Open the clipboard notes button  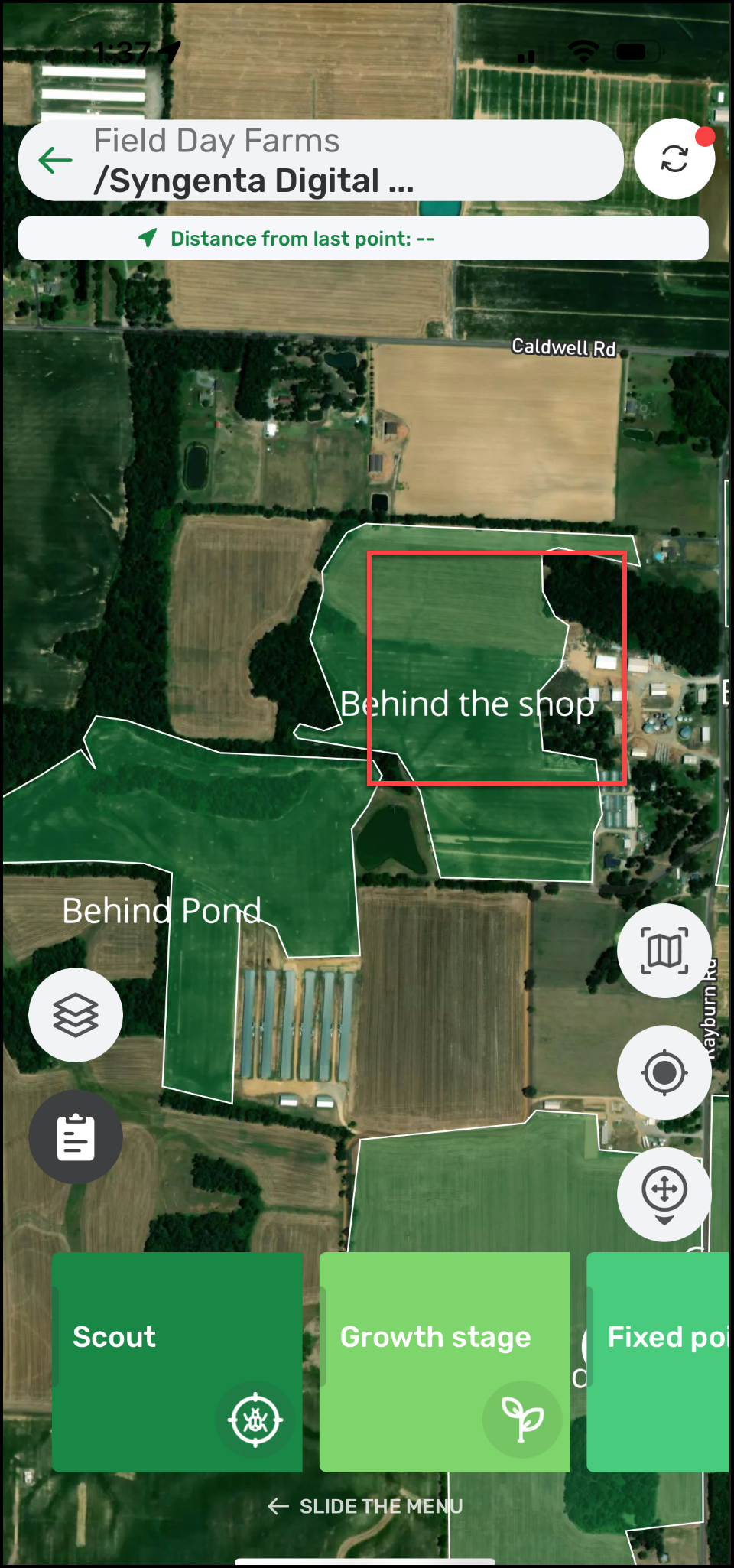coord(76,1137)
